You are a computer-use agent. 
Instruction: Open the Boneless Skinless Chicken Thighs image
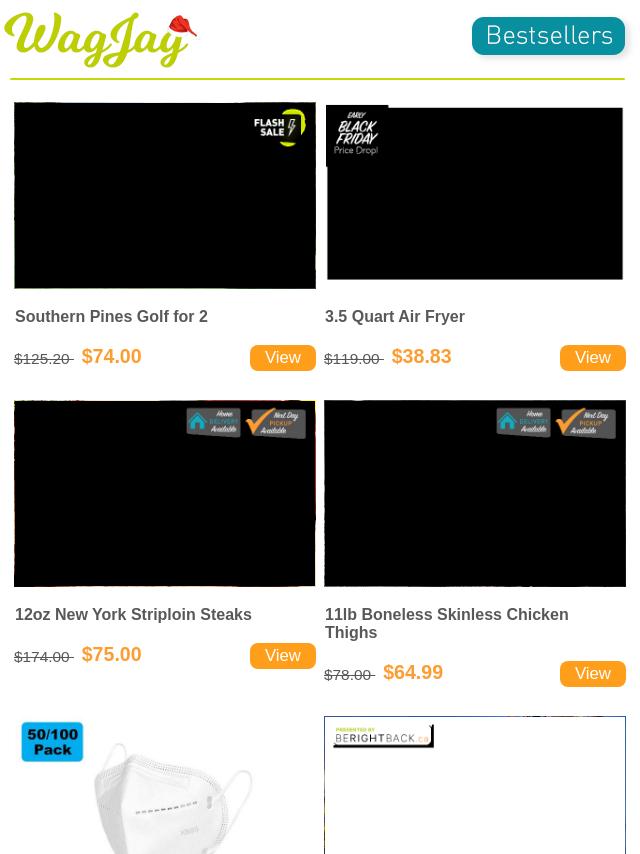pos(475,494)
